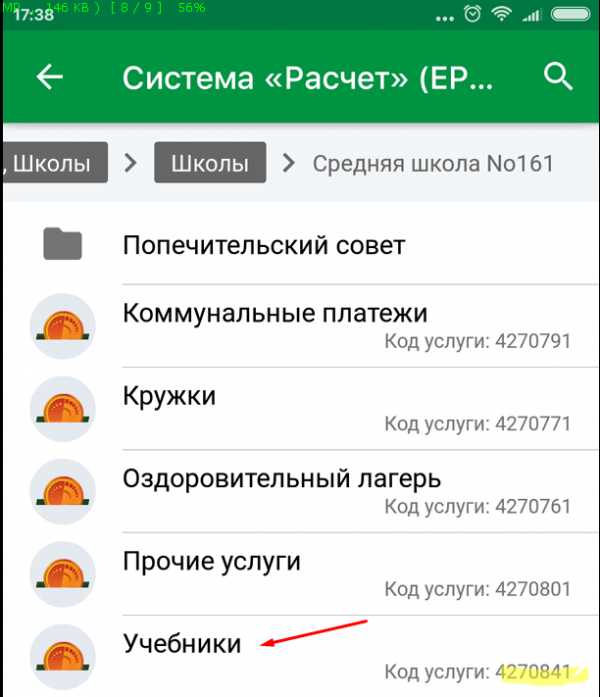Open the Кружки payment
The width and height of the screenshot is (600, 697).
pos(169,396)
